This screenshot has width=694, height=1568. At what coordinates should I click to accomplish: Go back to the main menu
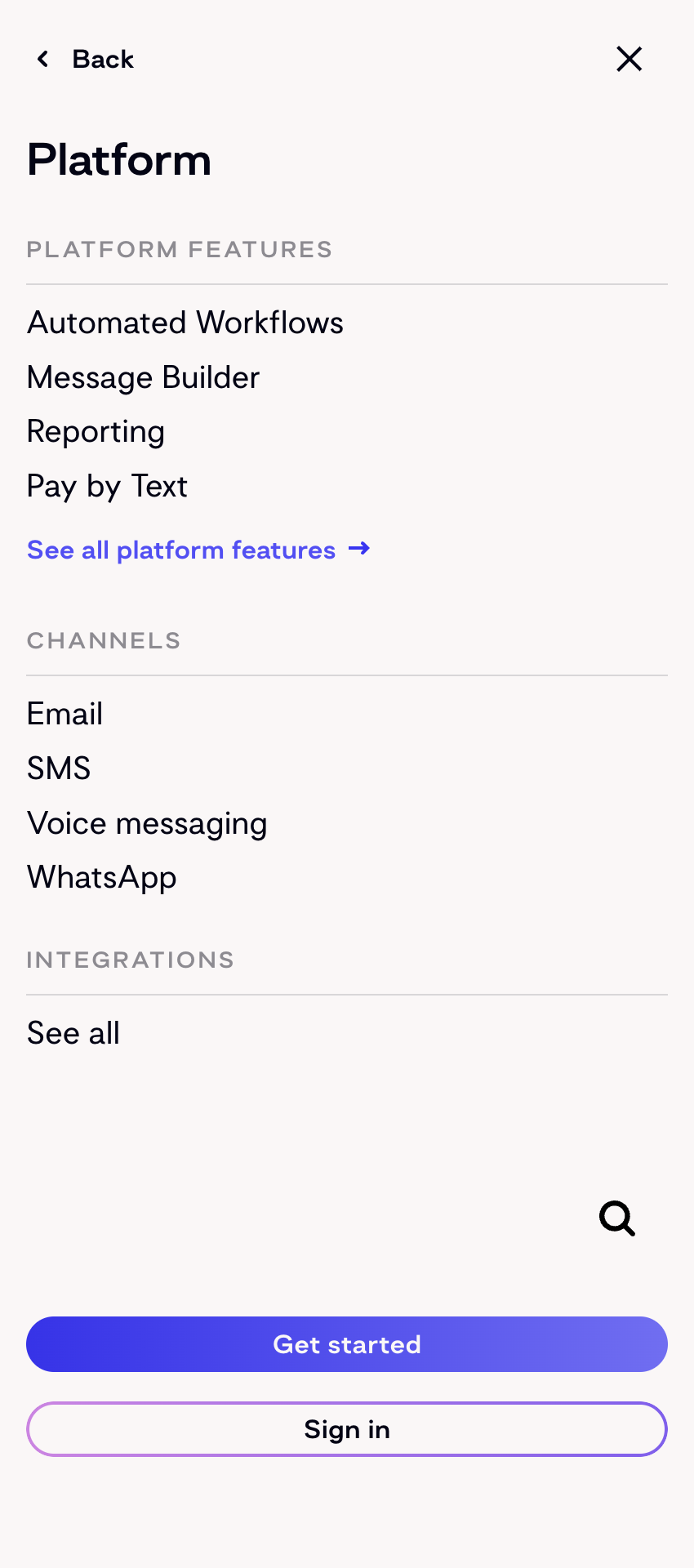(86, 60)
